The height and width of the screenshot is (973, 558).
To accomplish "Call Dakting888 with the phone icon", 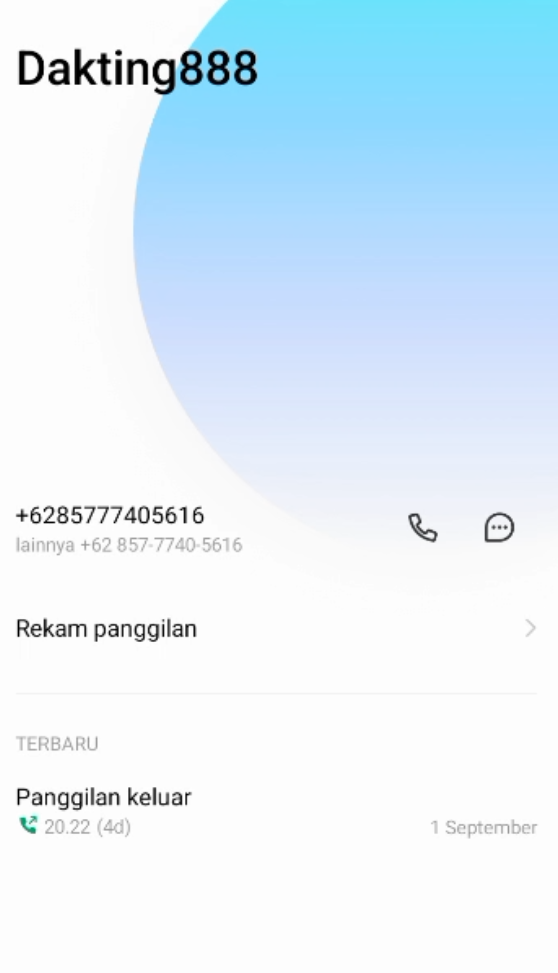I will pos(423,528).
